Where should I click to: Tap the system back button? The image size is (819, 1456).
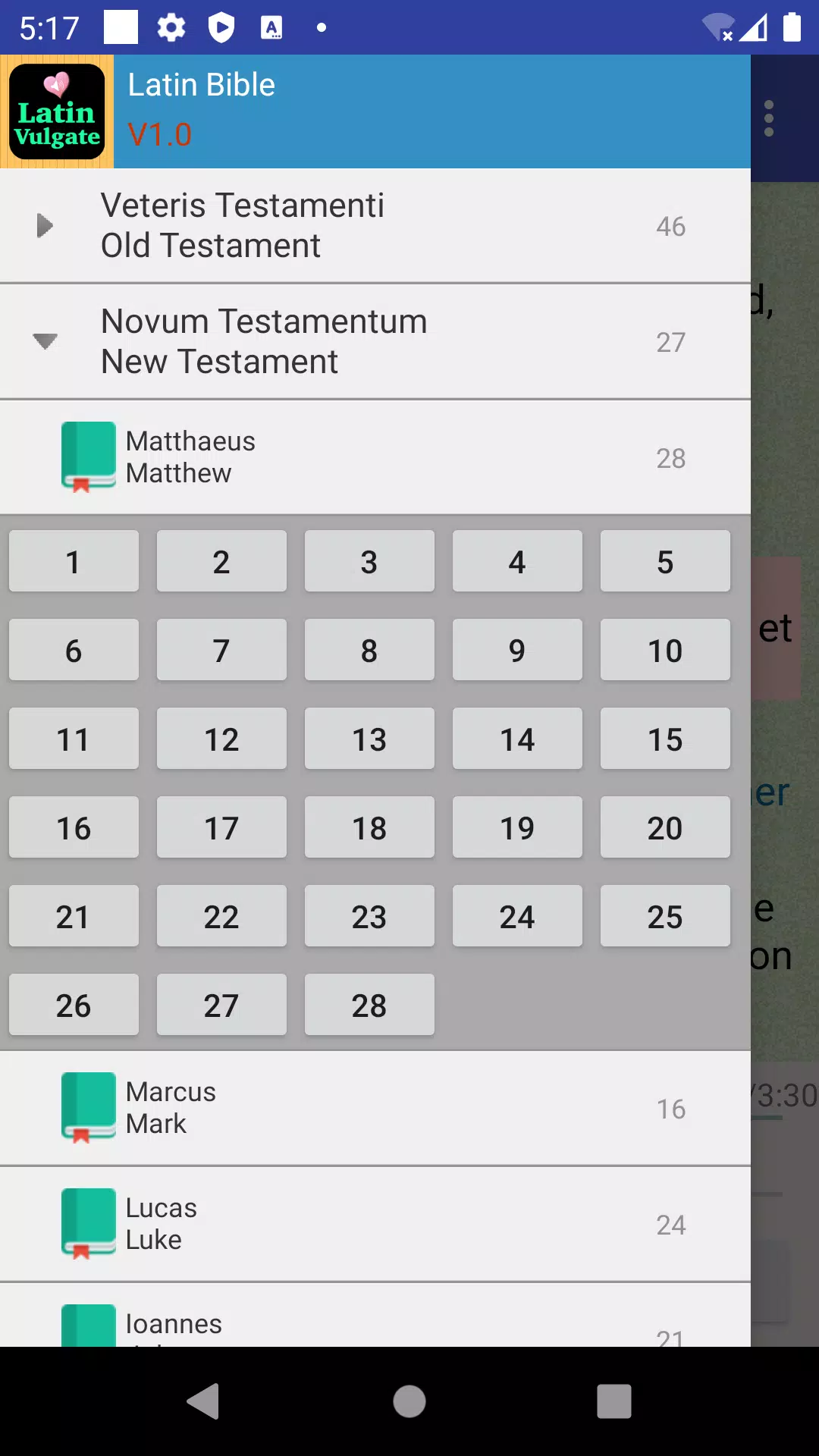[x=203, y=1401]
